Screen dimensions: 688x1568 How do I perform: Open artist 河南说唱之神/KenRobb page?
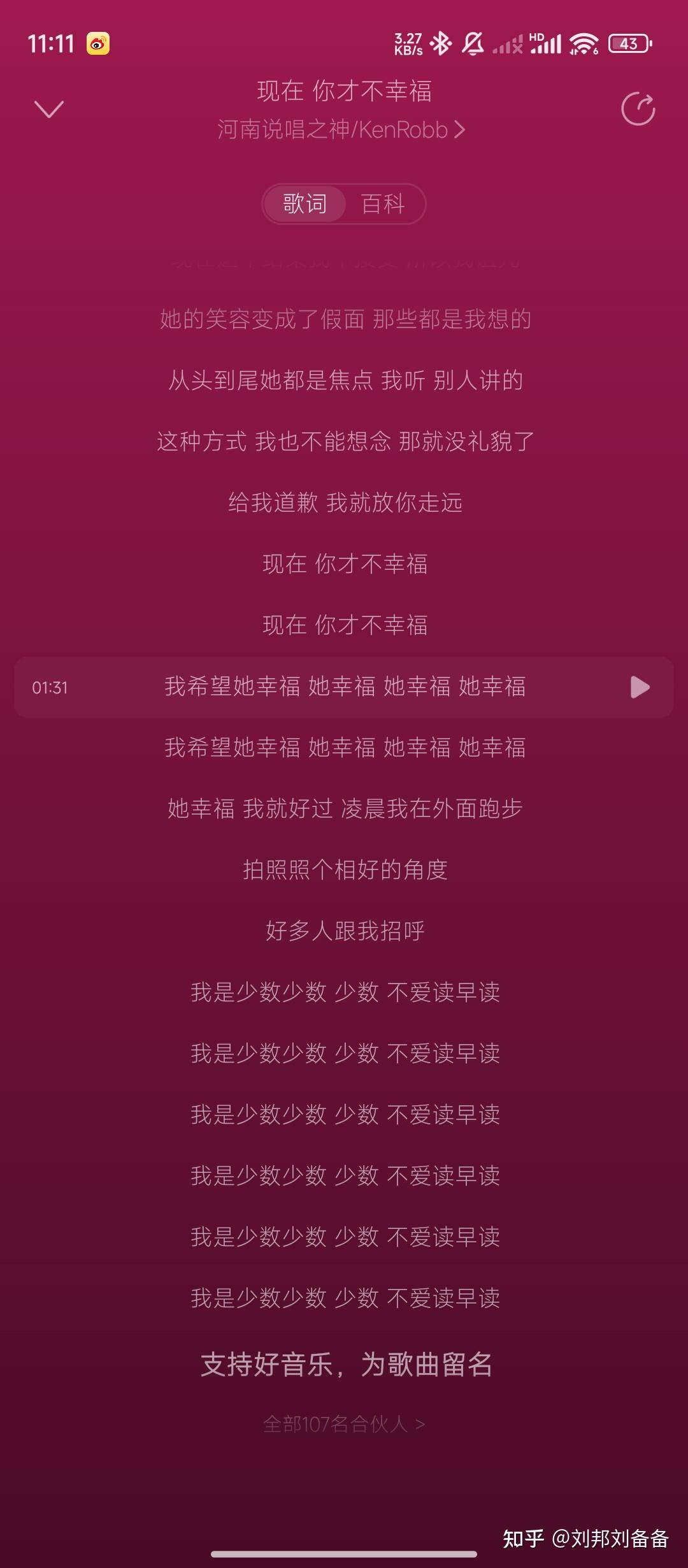click(x=341, y=130)
